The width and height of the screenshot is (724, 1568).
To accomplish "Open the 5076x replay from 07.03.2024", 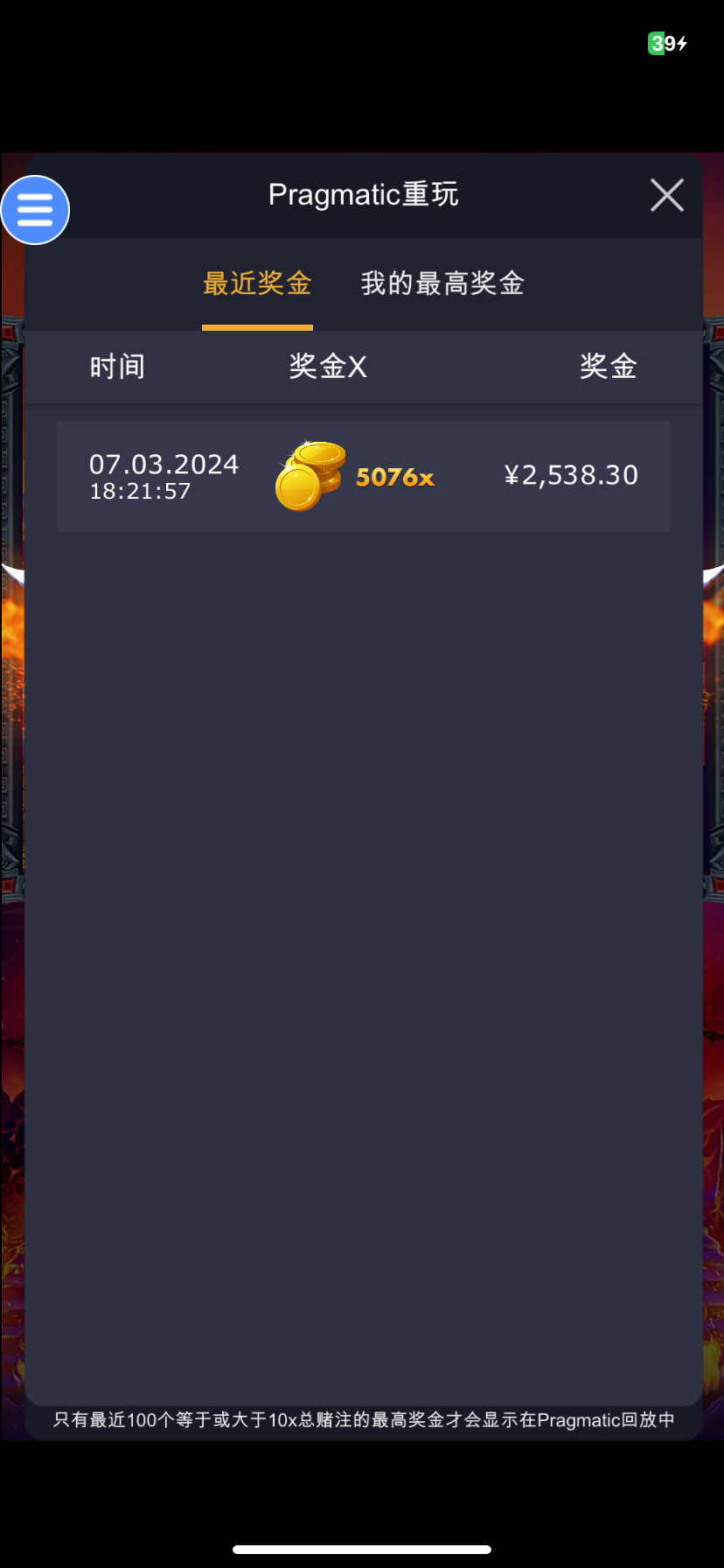I will [x=363, y=476].
